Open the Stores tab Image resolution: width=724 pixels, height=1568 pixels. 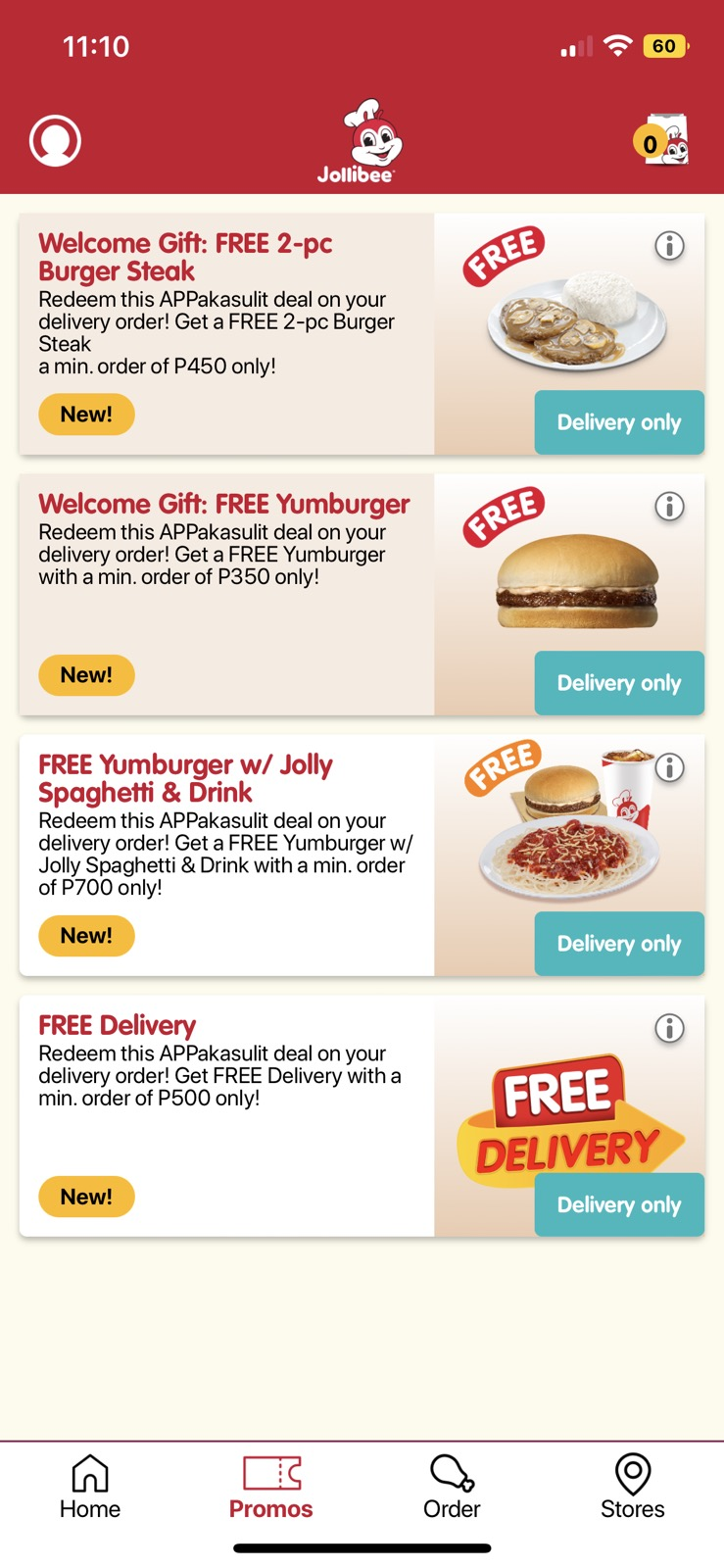[x=633, y=1487]
